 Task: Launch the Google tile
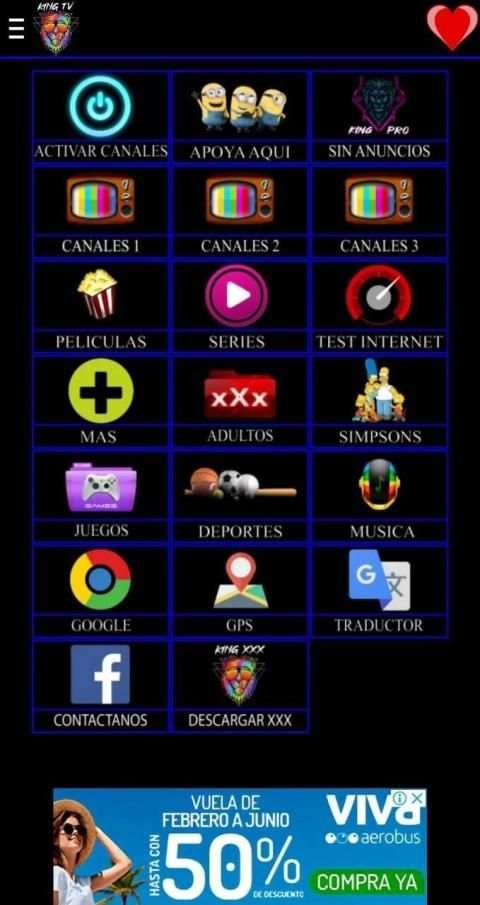point(100,592)
